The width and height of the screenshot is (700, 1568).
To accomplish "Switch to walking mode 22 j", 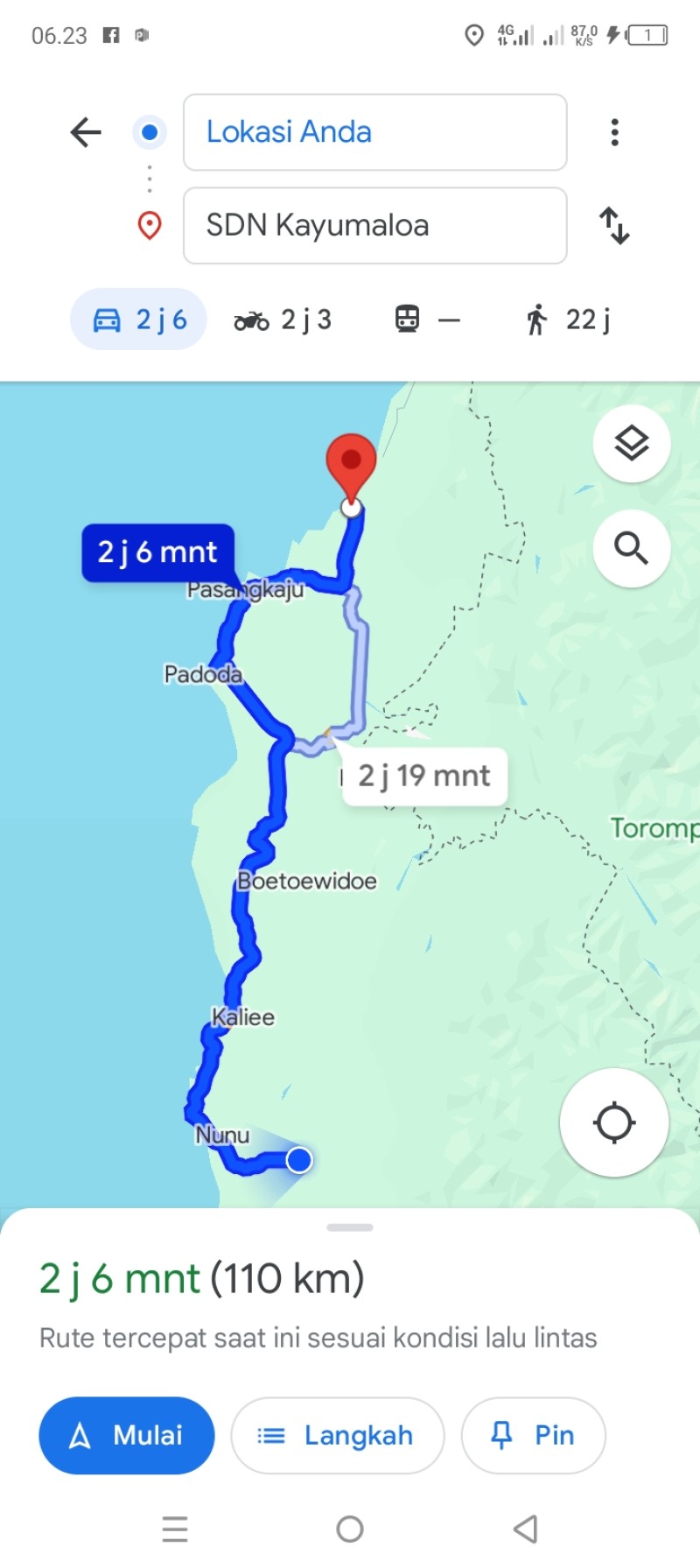I will point(568,320).
